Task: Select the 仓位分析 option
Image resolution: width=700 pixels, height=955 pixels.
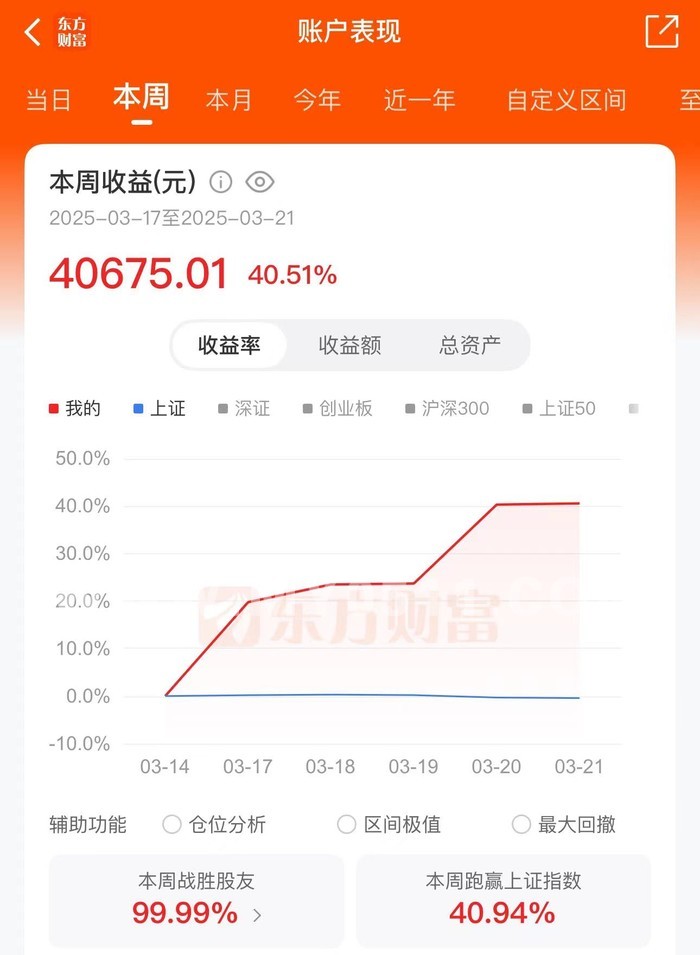Action: pyautogui.click(x=214, y=825)
